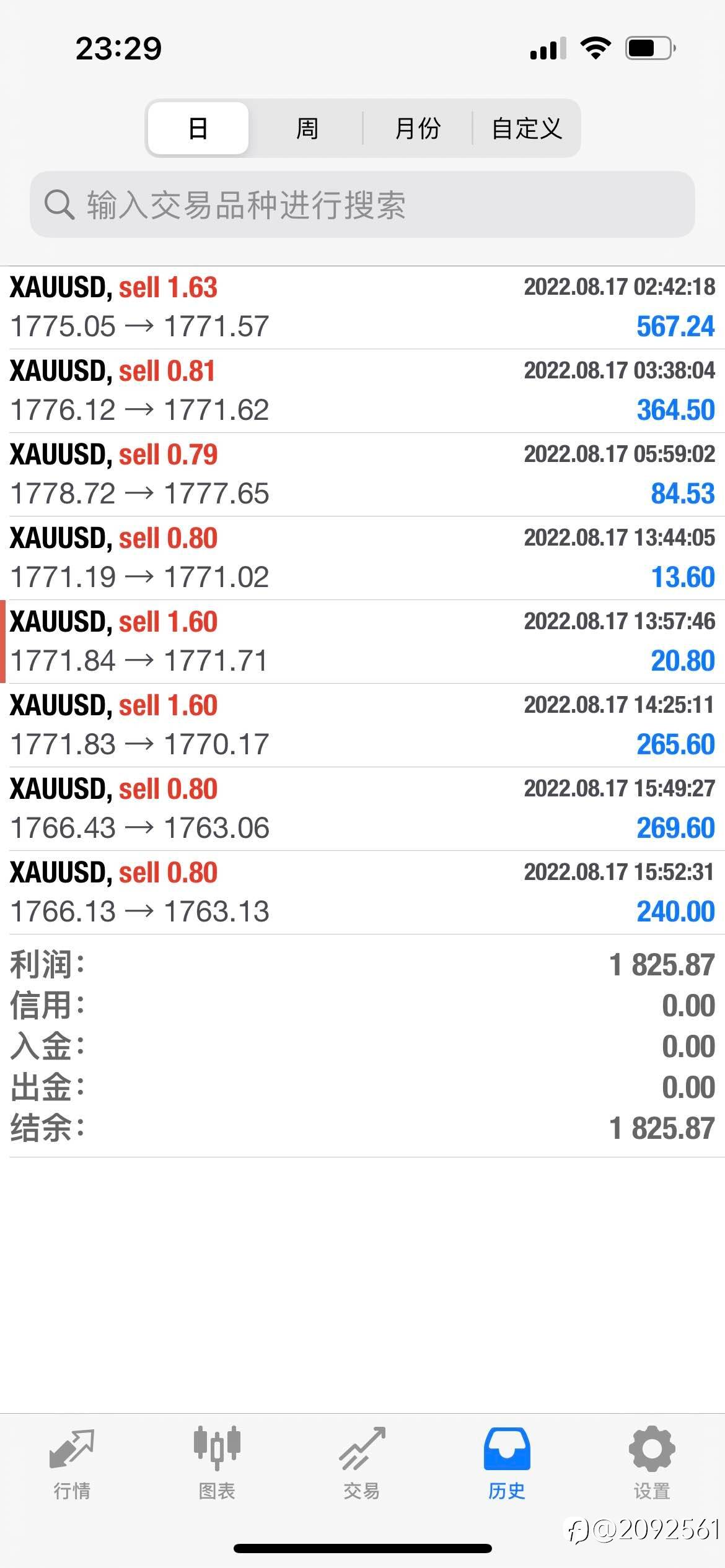
Task: Open the sell 0.80 trade with profit 240.00
Action: [362, 892]
